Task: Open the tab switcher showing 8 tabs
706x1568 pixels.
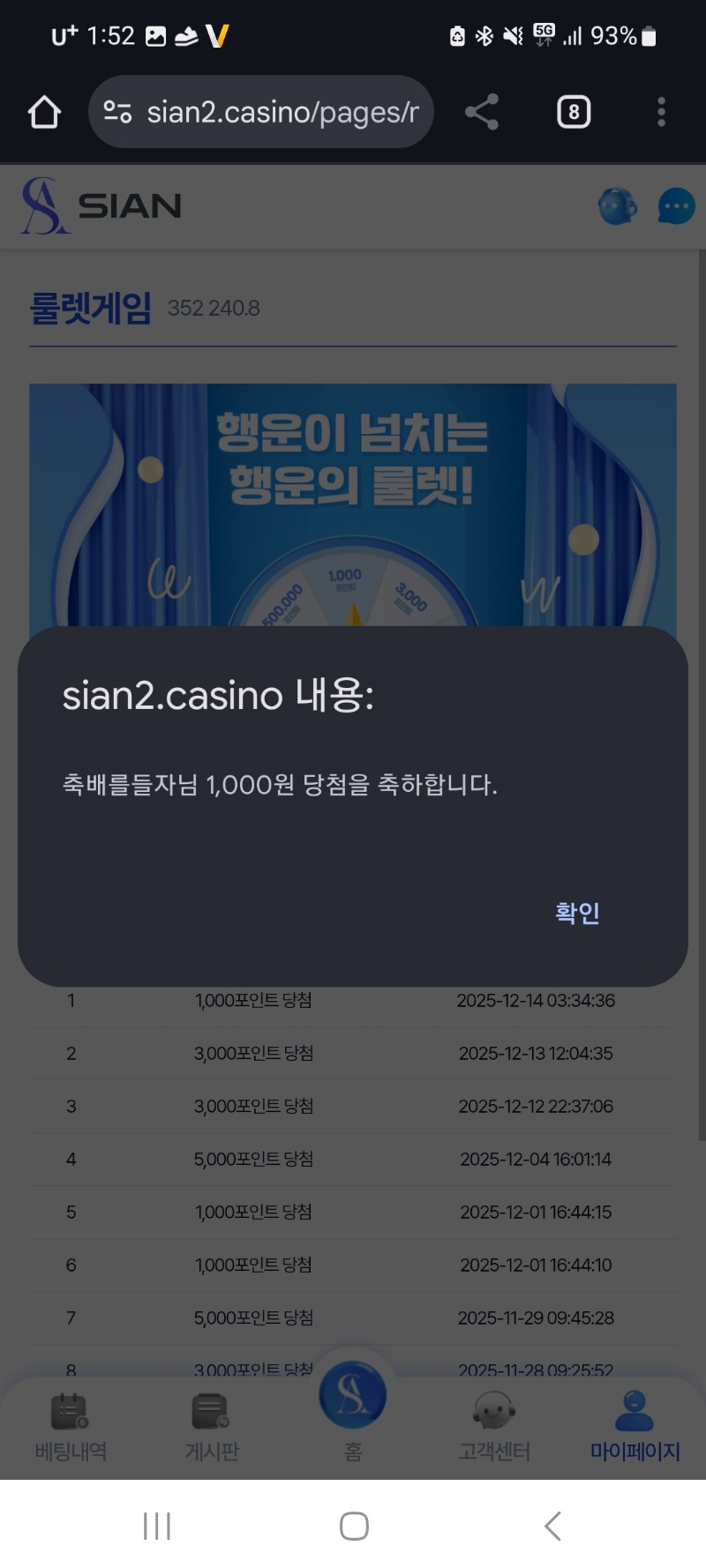Action: (574, 112)
